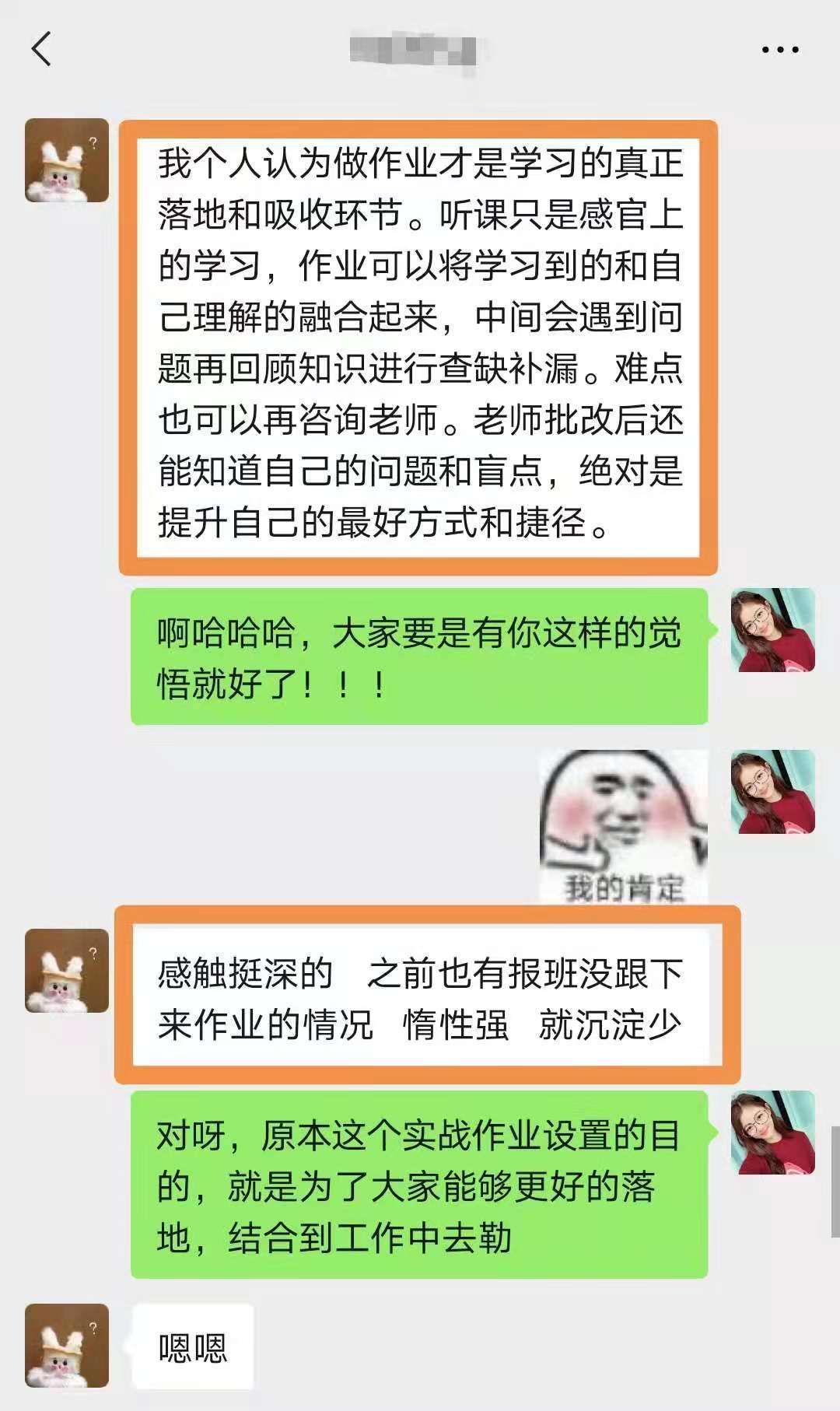Go back to the chat list
Image resolution: width=840 pixels, height=1411 pixels.
[x=42, y=49]
